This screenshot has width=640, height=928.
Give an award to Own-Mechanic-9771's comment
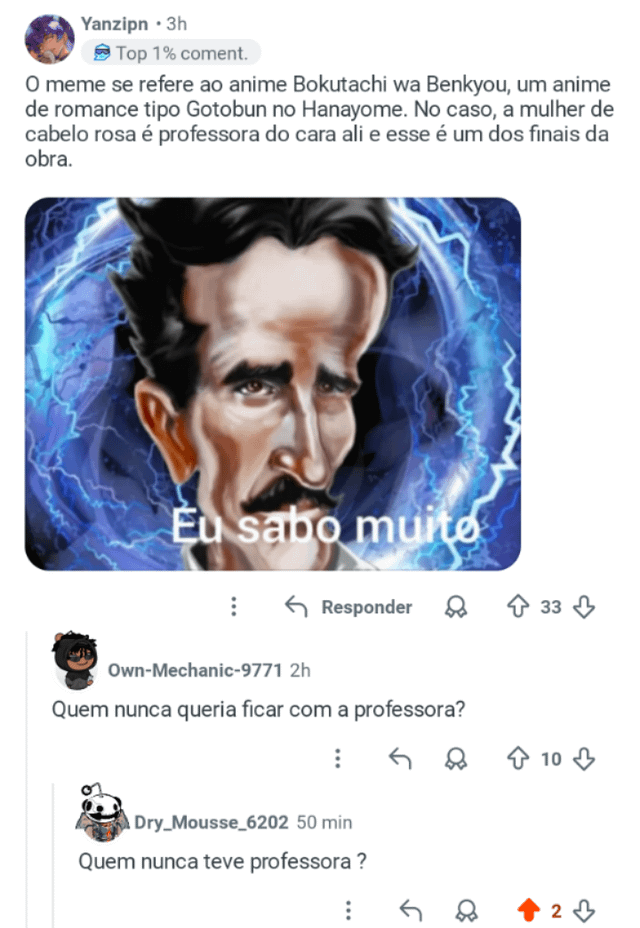coord(456,759)
